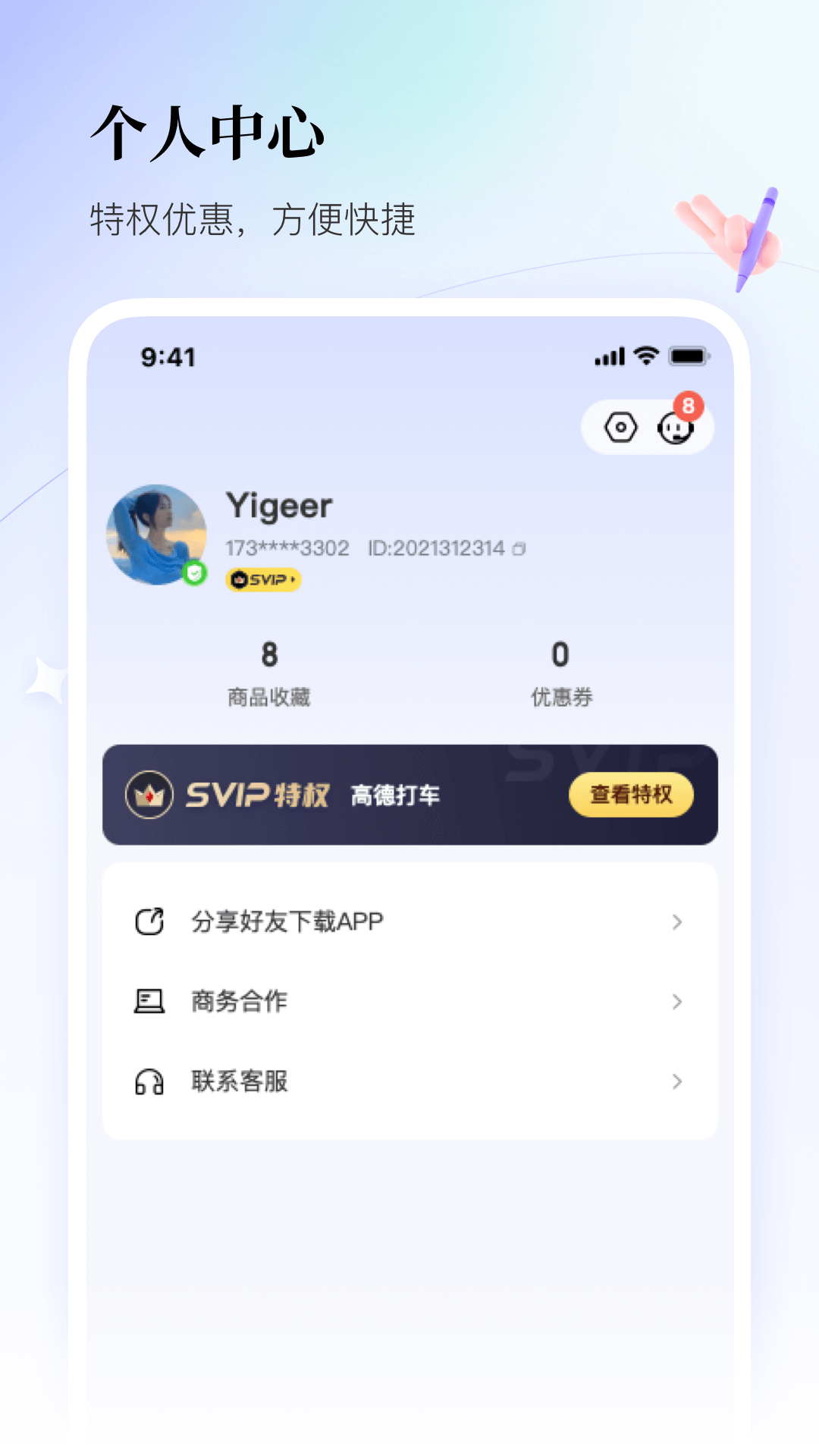Expand the 分享好友下载APP row chevron
Viewport: 819px width, 1456px height.
tap(677, 921)
